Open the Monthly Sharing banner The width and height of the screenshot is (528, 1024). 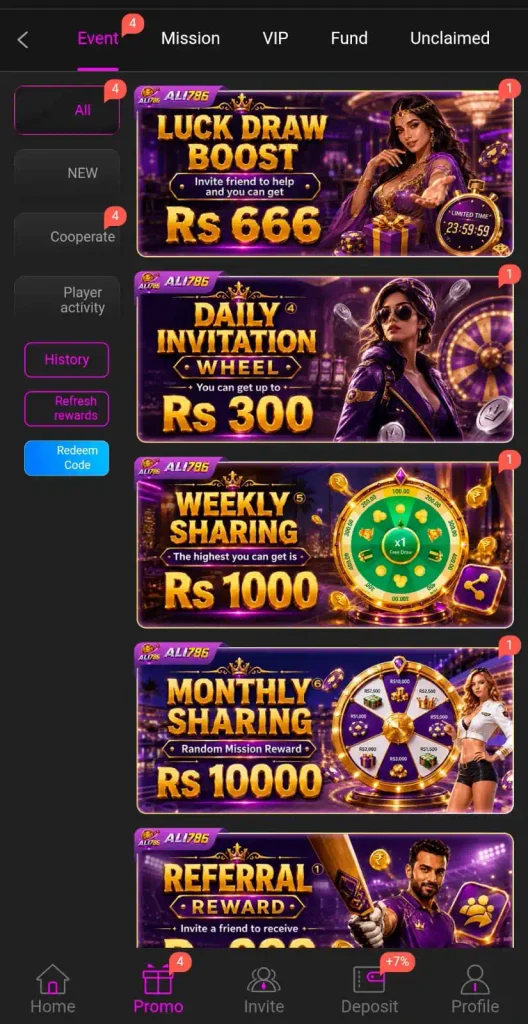(x=325, y=728)
